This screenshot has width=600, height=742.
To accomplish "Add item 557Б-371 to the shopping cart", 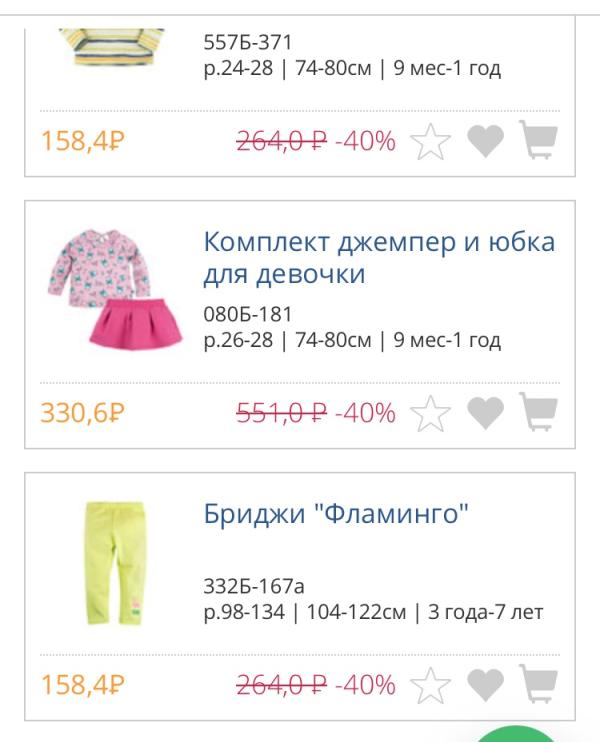I will coord(538,141).
